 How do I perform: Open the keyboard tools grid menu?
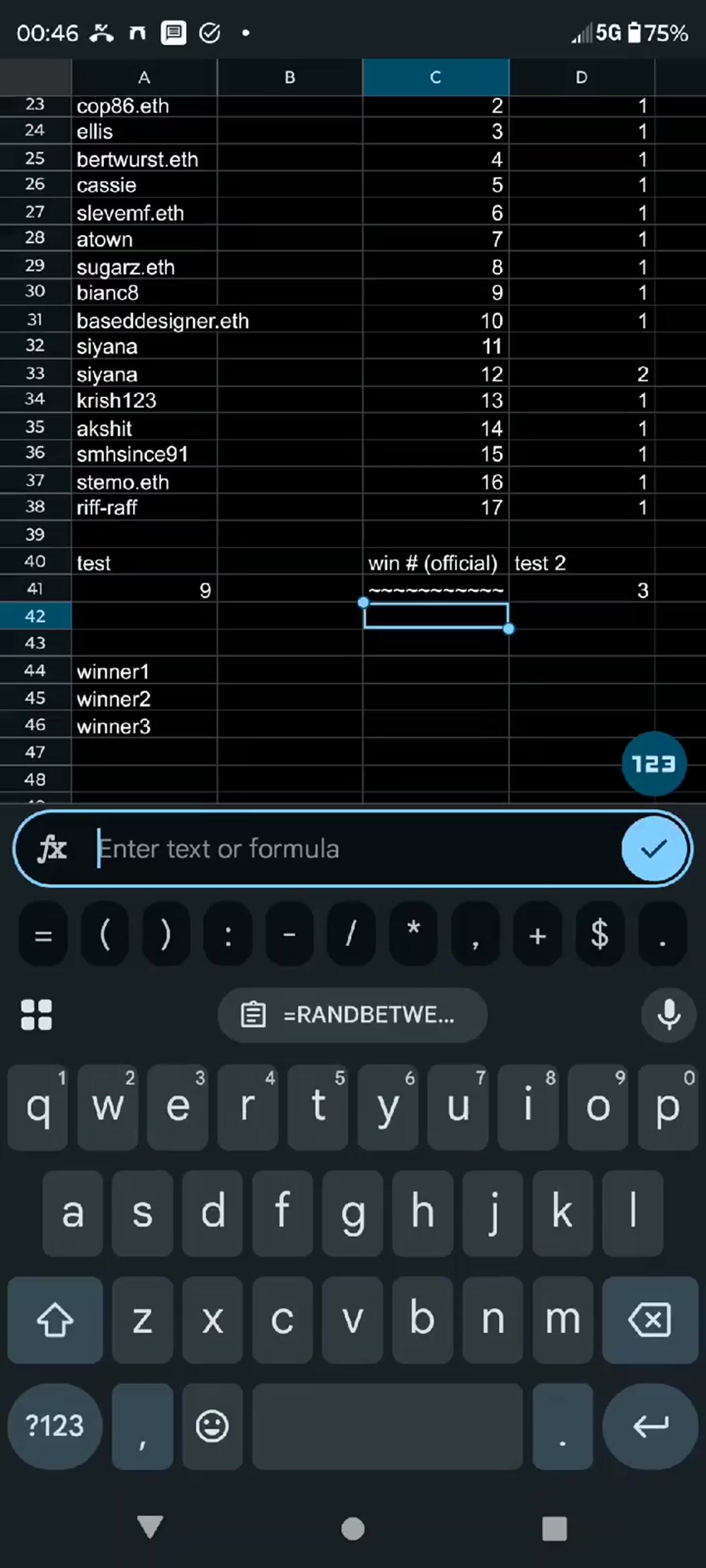[x=37, y=1015]
